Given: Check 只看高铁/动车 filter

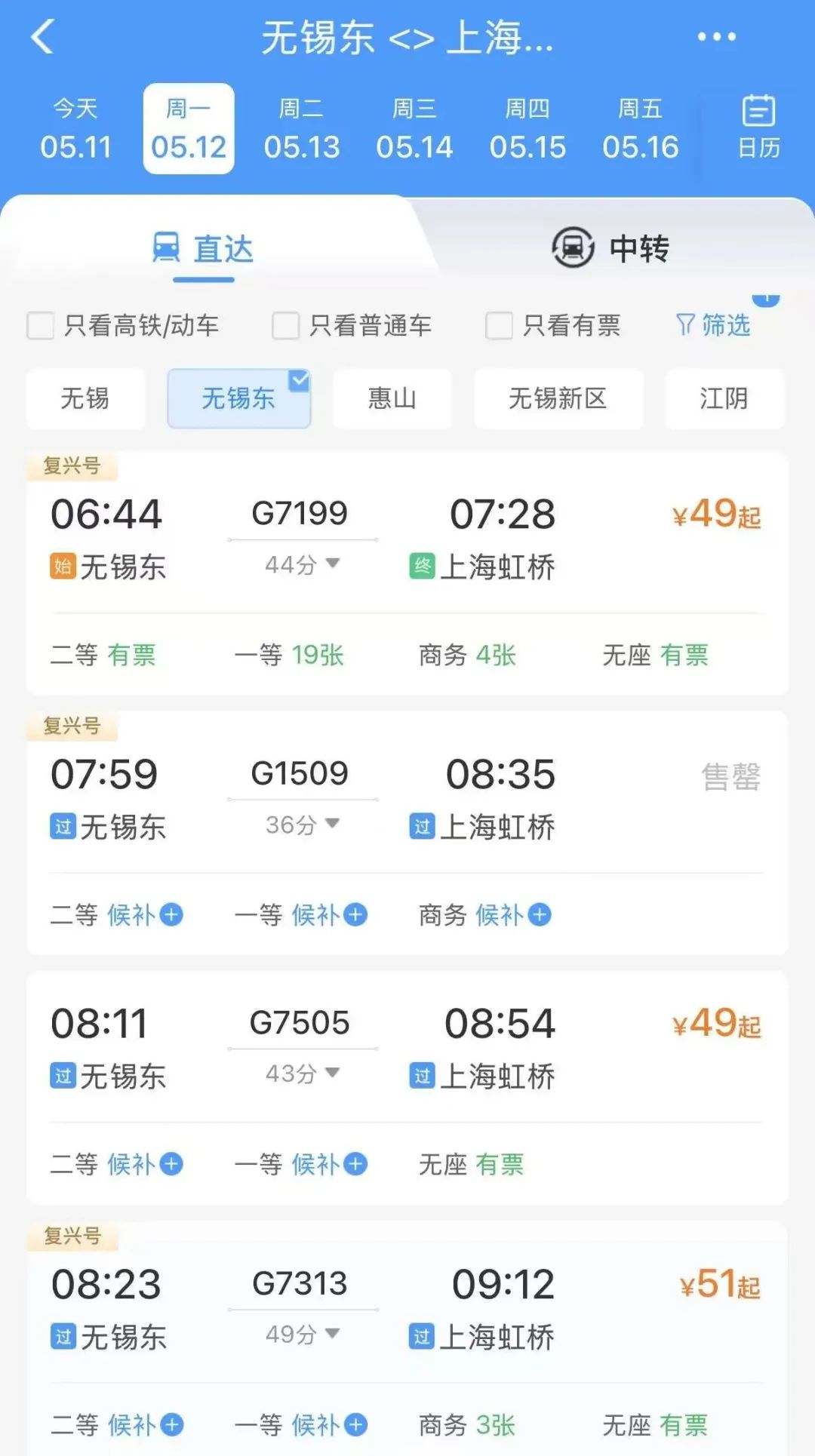Looking at the screenshot, I should pos(123,326).
